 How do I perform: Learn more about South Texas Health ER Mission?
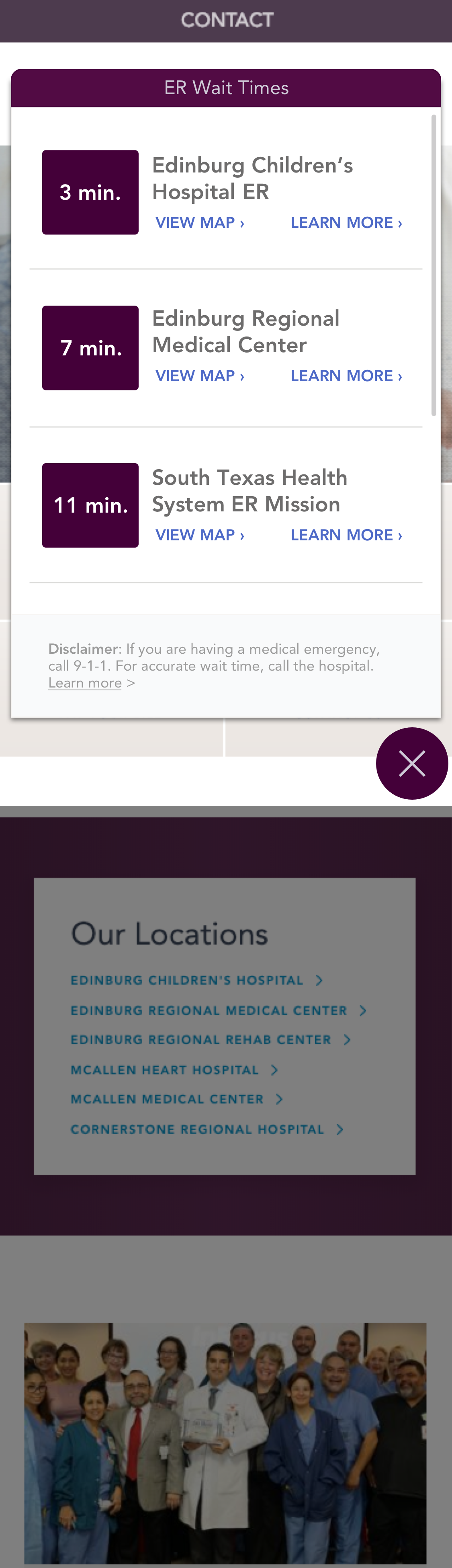tap(346, 534)
